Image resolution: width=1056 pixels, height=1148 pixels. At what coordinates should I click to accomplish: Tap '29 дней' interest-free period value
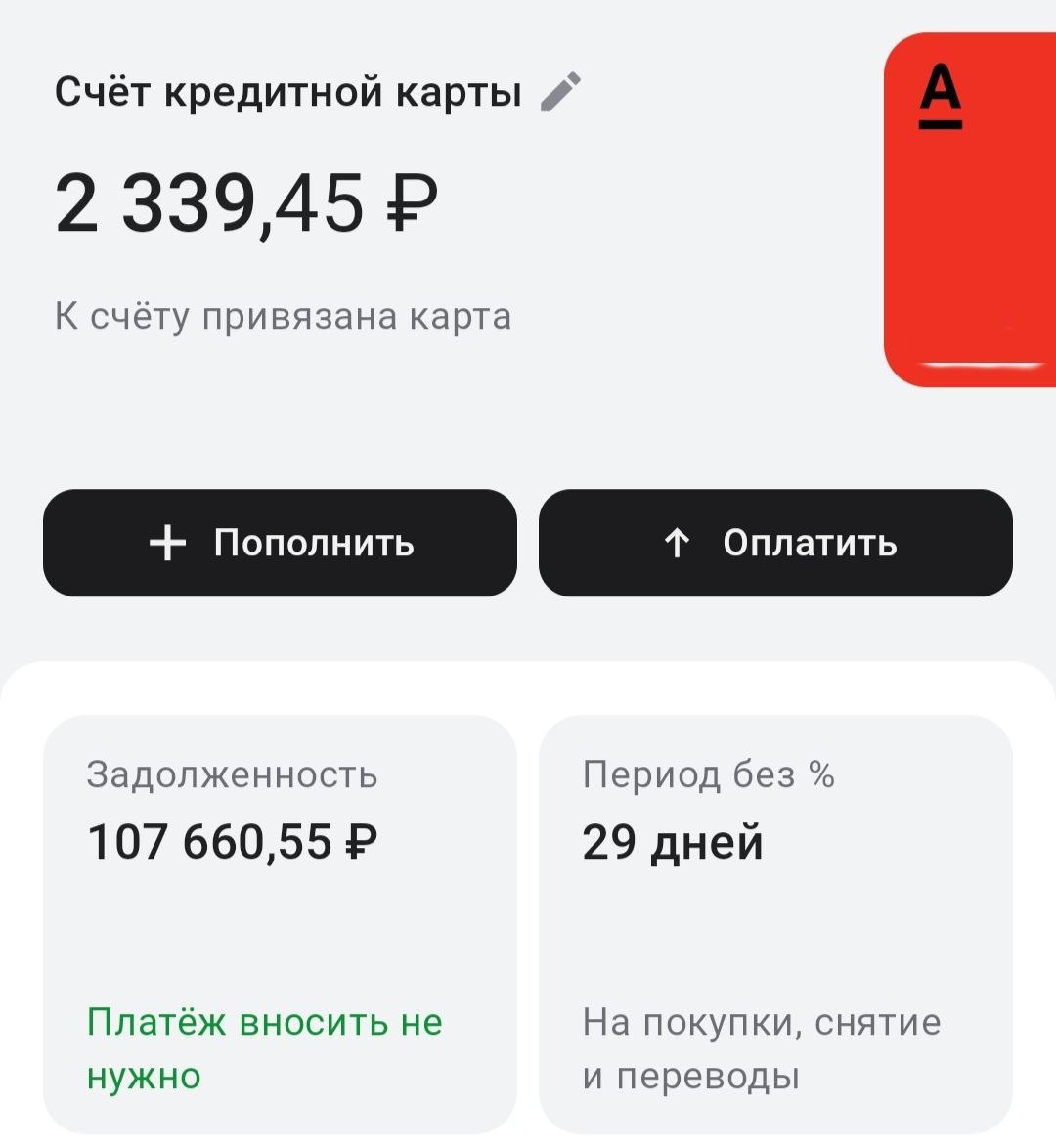click(673, 842)
